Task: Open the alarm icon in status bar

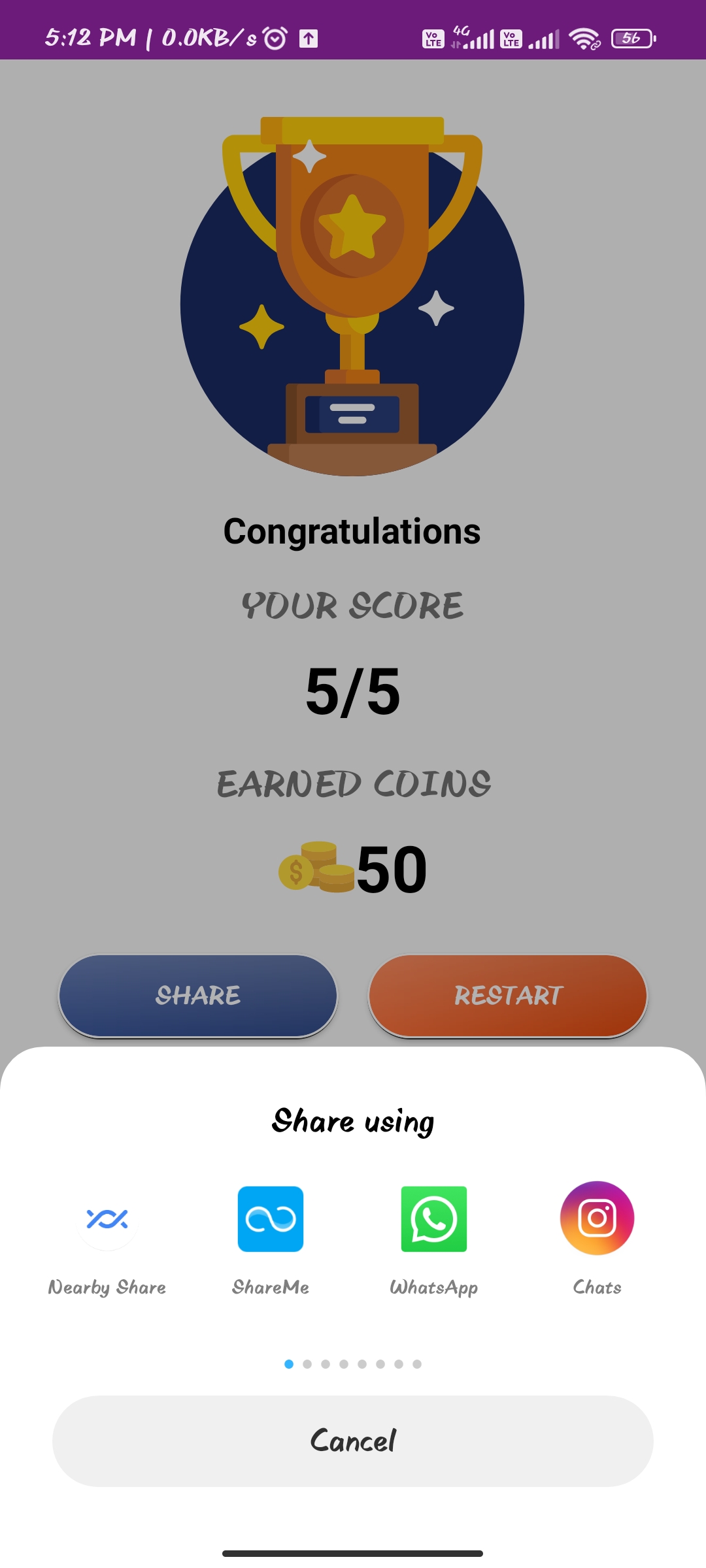Action: pyautogui.click(x=274, y=38)
